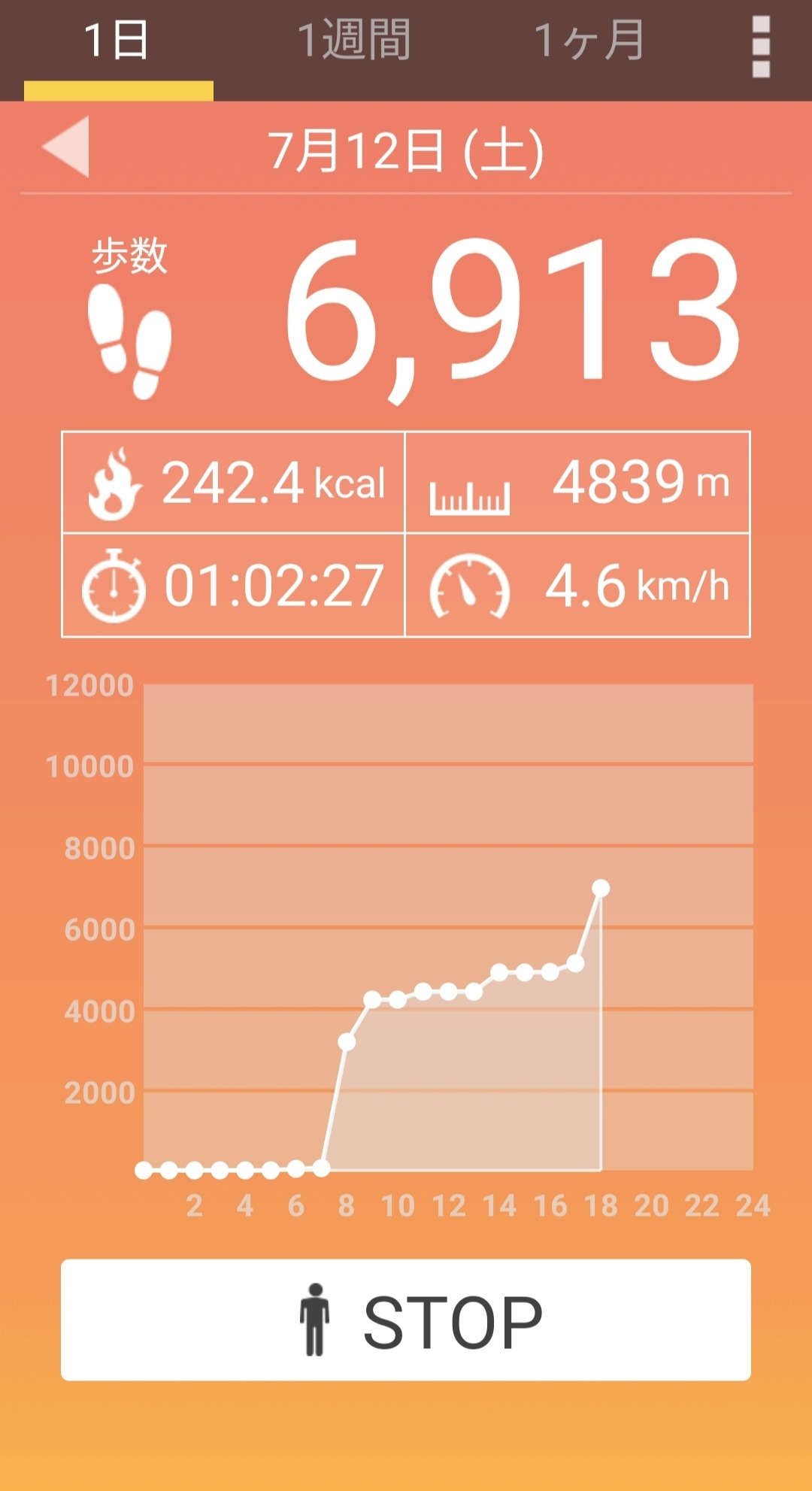Tap the STOP button
This screenshot has height=1491, width=812.
406,1320
